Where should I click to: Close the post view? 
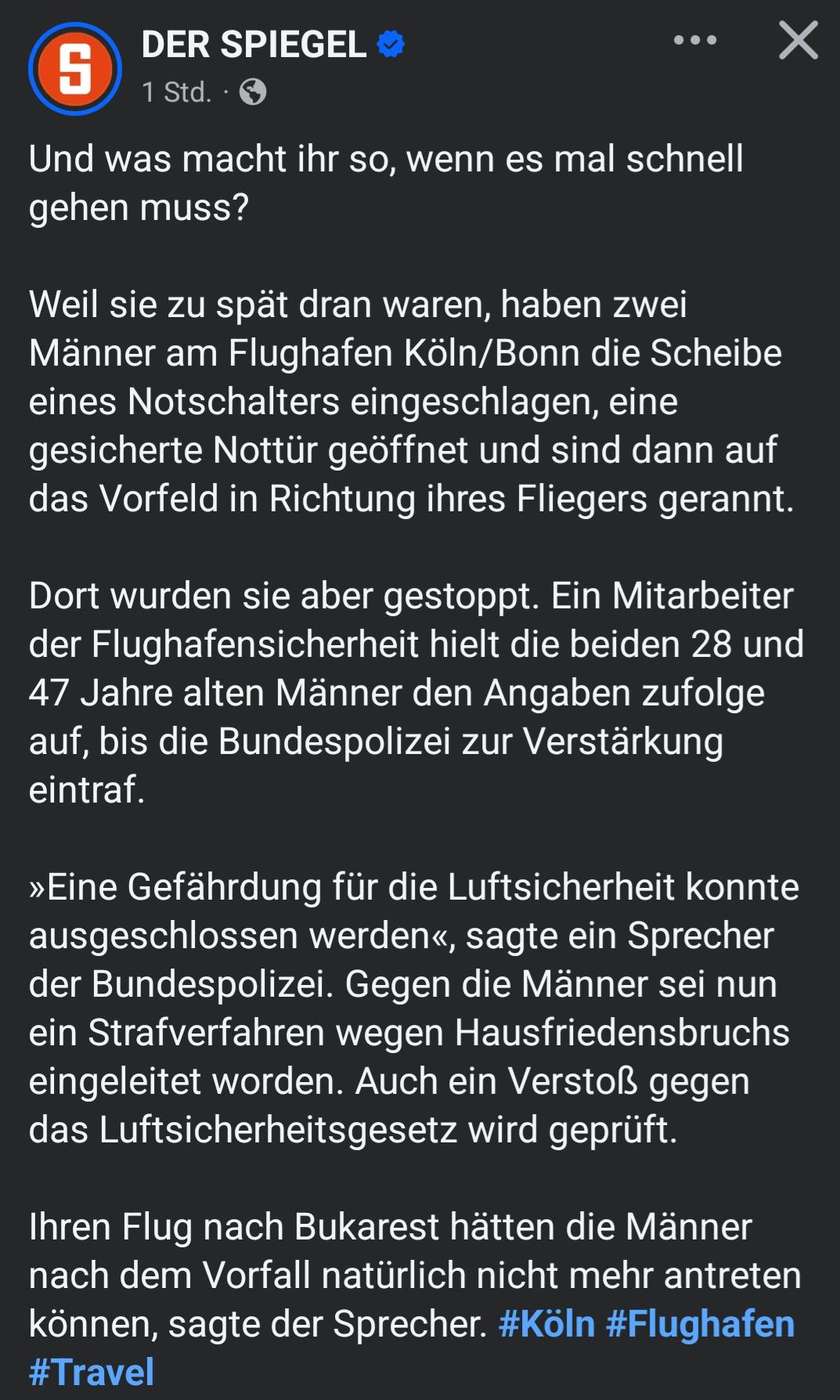[798, 41]
